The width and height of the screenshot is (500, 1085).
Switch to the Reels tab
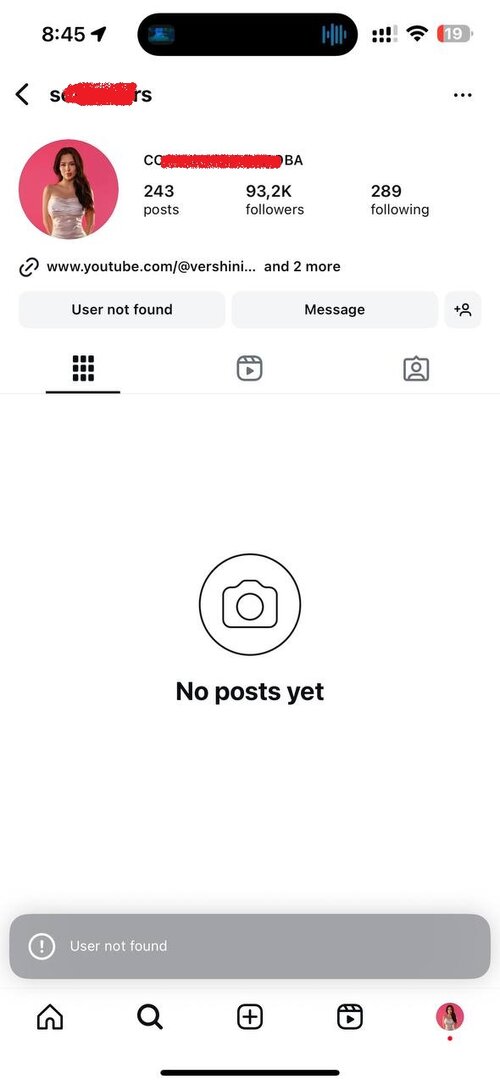tap(250, 368)
